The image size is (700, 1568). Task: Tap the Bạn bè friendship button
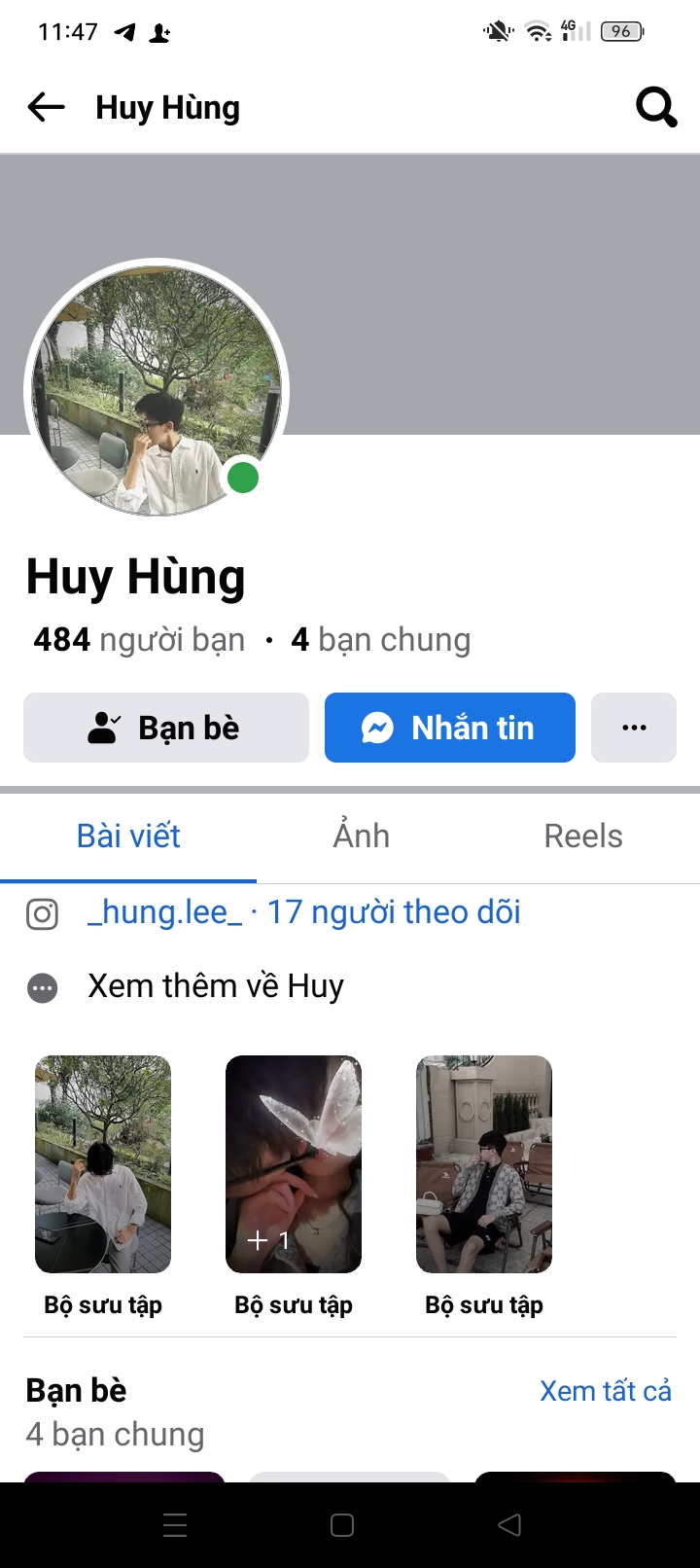[166, 728]
